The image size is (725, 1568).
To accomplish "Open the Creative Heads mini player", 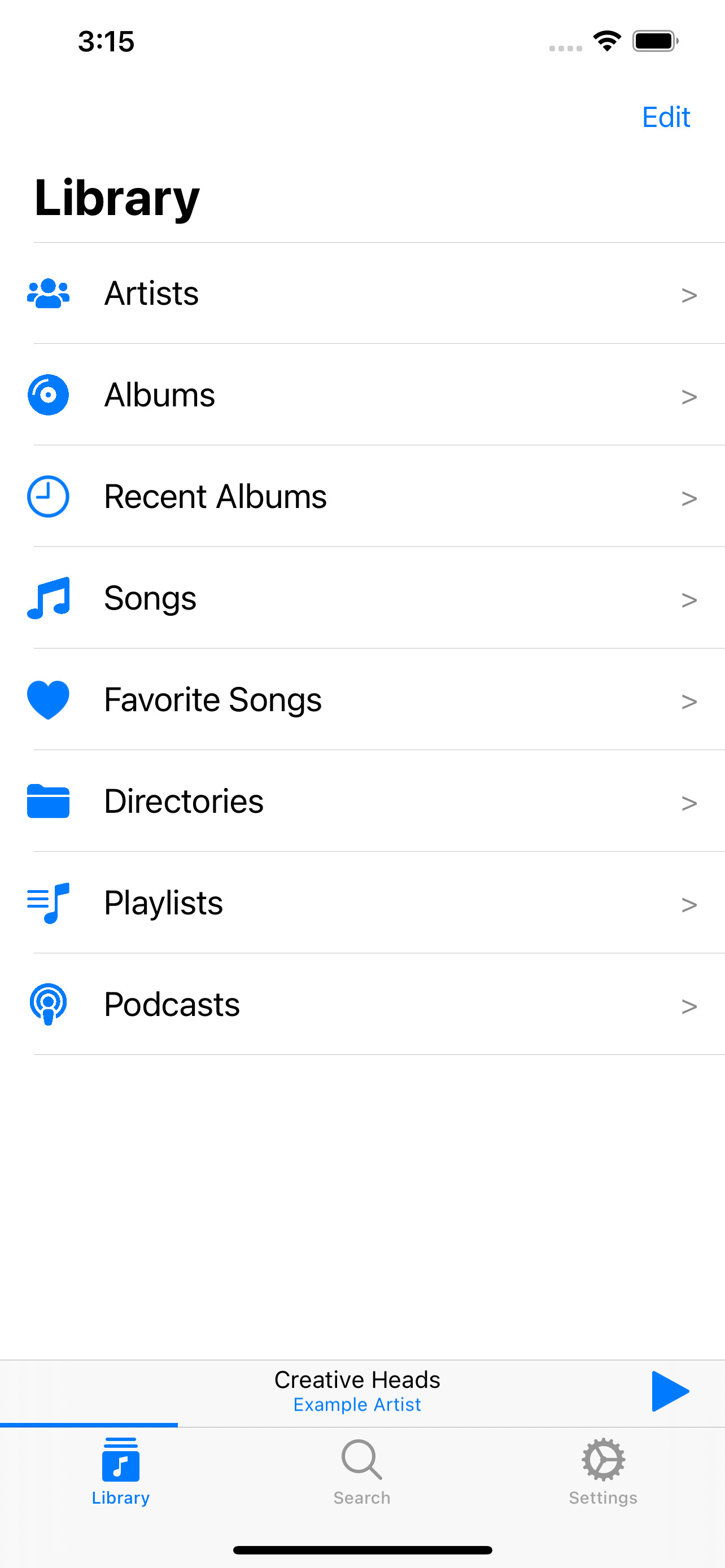I will point(357,1391).
